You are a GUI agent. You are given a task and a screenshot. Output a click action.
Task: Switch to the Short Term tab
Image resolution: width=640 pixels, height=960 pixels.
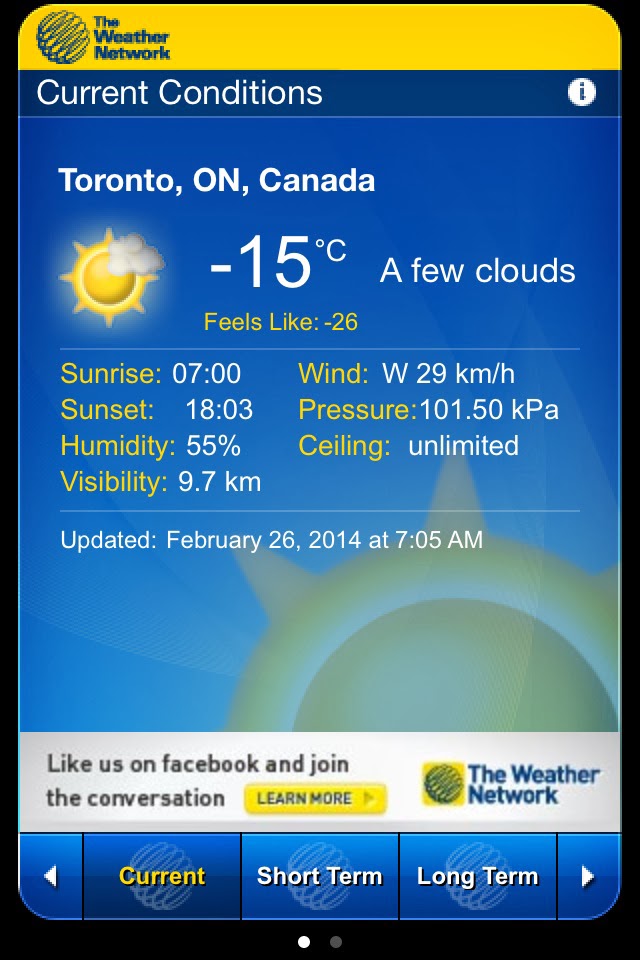[320, 877]
